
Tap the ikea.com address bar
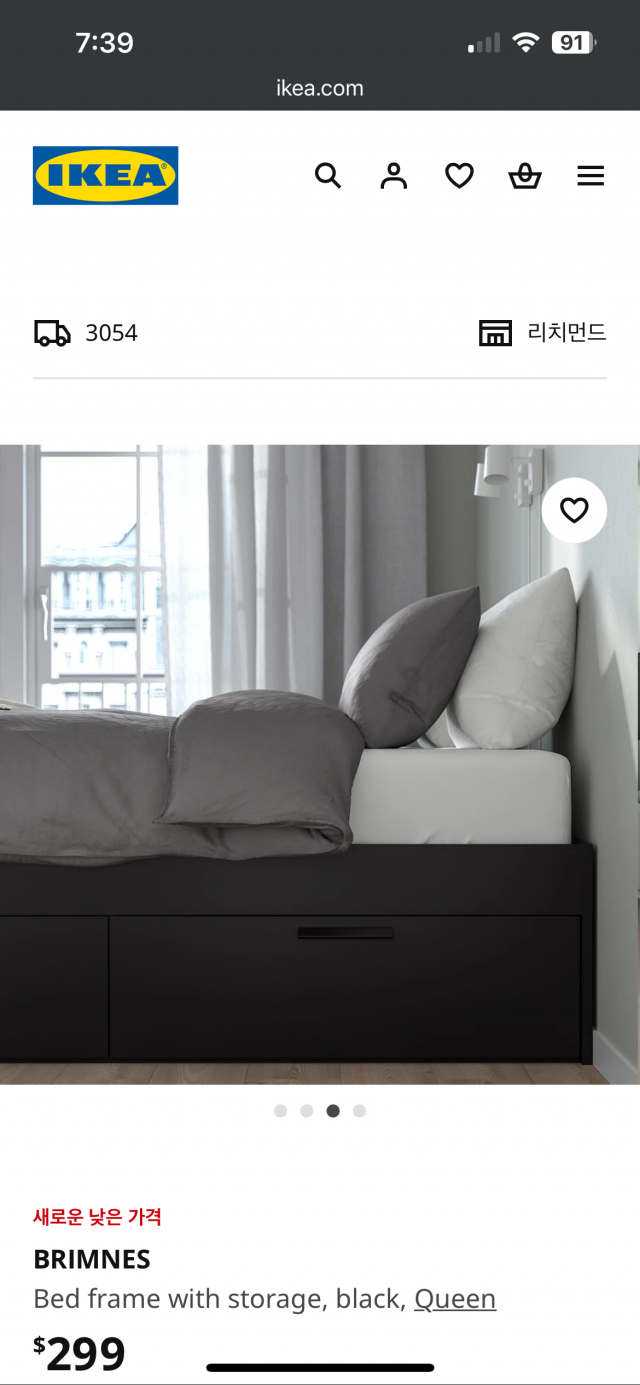coord(320,88)
